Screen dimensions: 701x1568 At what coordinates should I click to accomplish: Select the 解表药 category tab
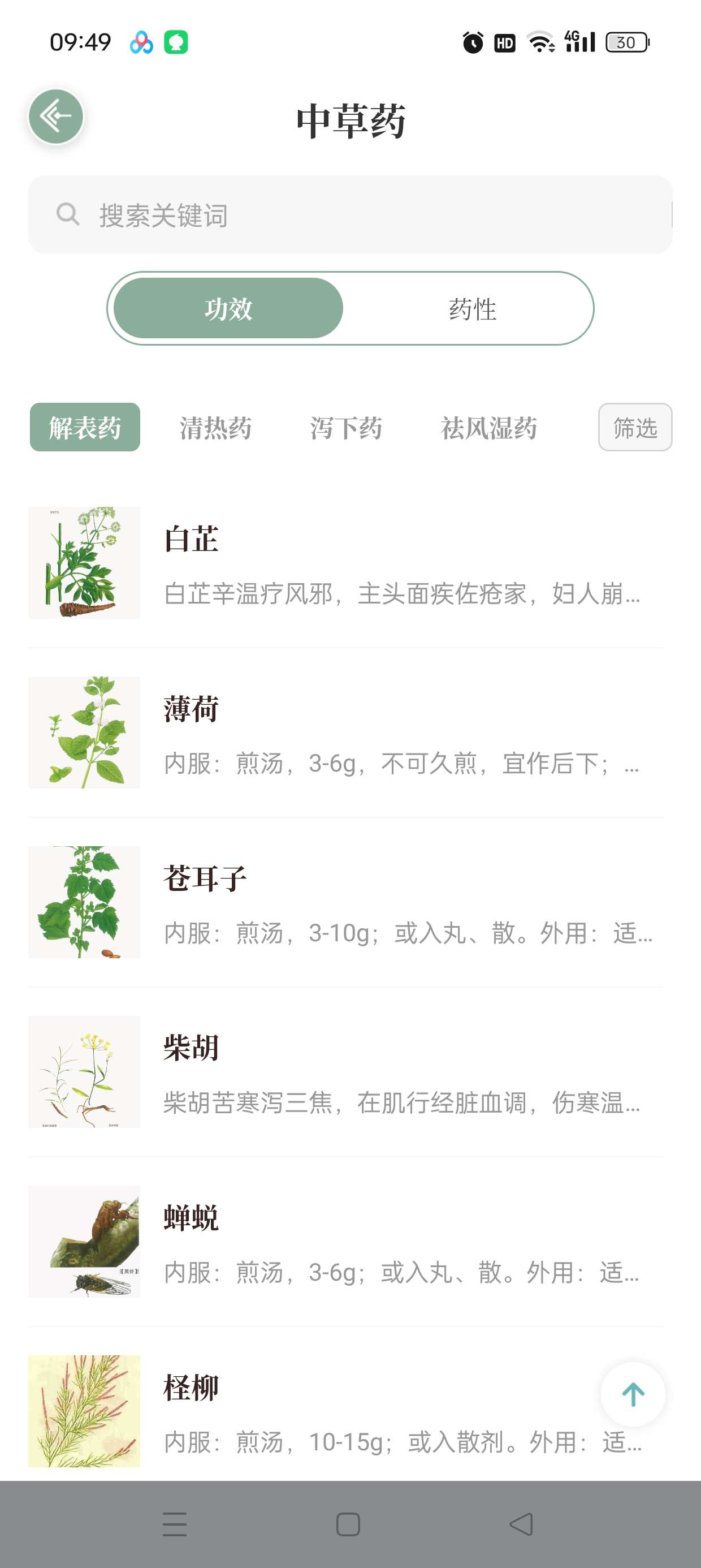click(85, 427)
